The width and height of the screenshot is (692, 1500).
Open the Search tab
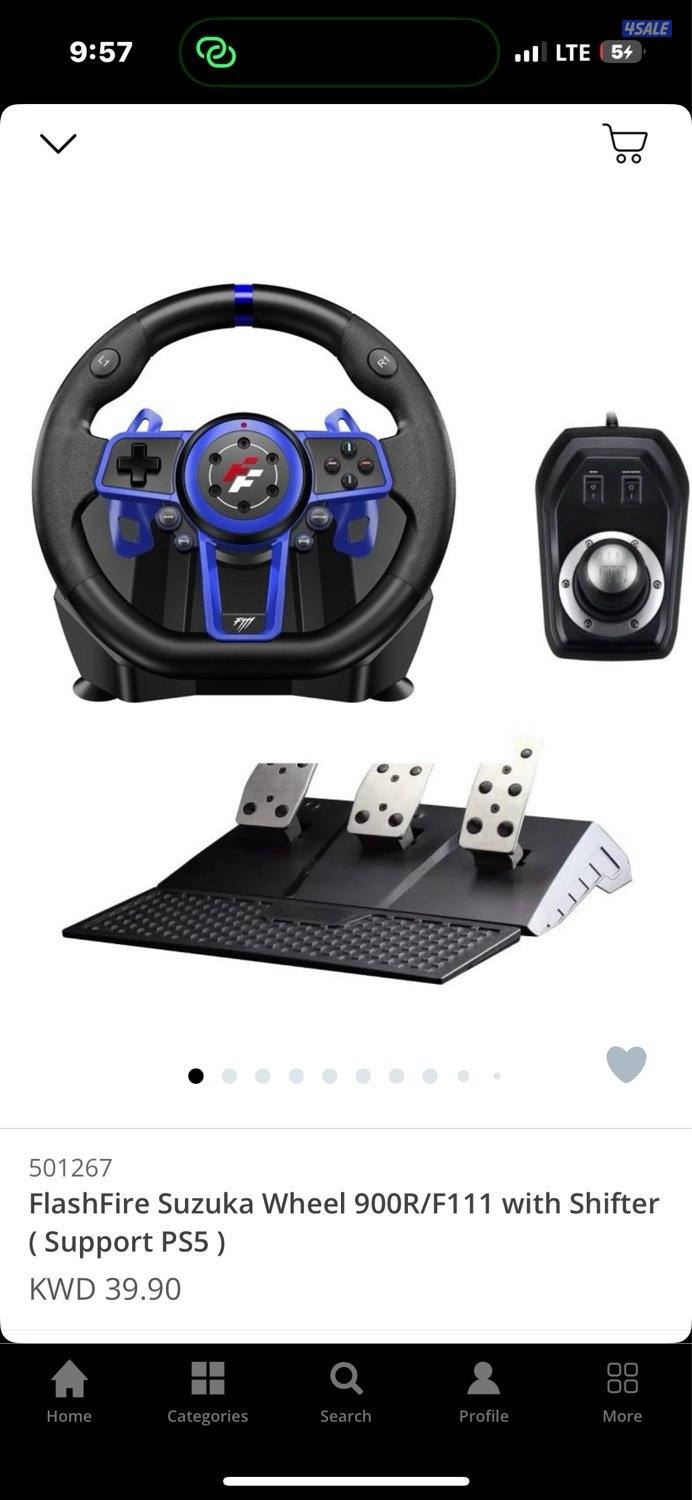pyautogui.click(x=346, y=1391)
